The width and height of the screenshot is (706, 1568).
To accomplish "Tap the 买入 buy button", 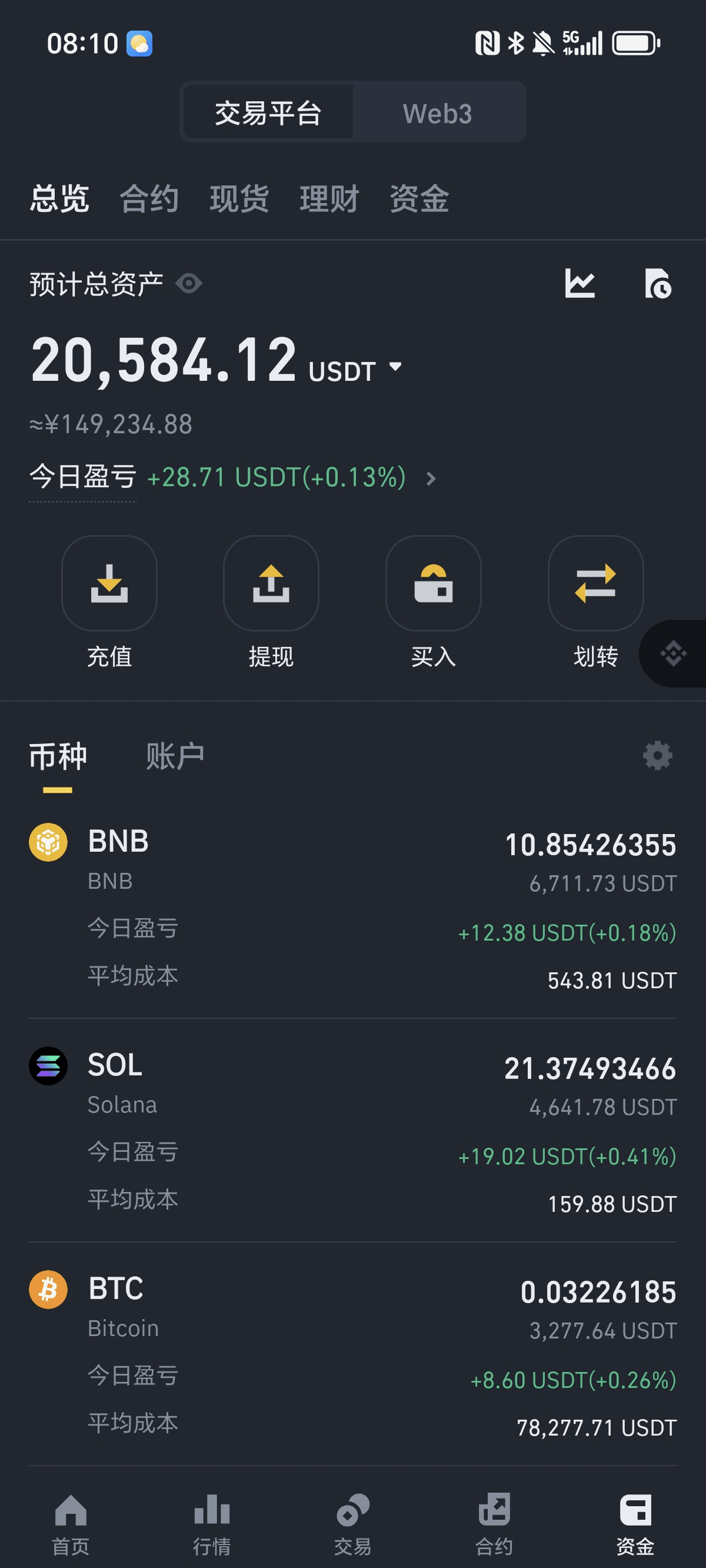I will [434, 602].
